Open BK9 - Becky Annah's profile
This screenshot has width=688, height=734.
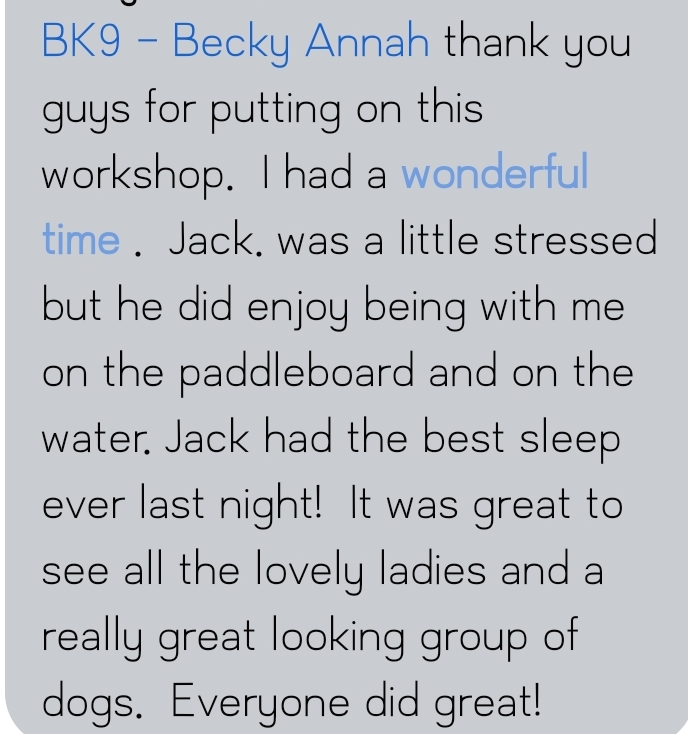pos(236,43)
